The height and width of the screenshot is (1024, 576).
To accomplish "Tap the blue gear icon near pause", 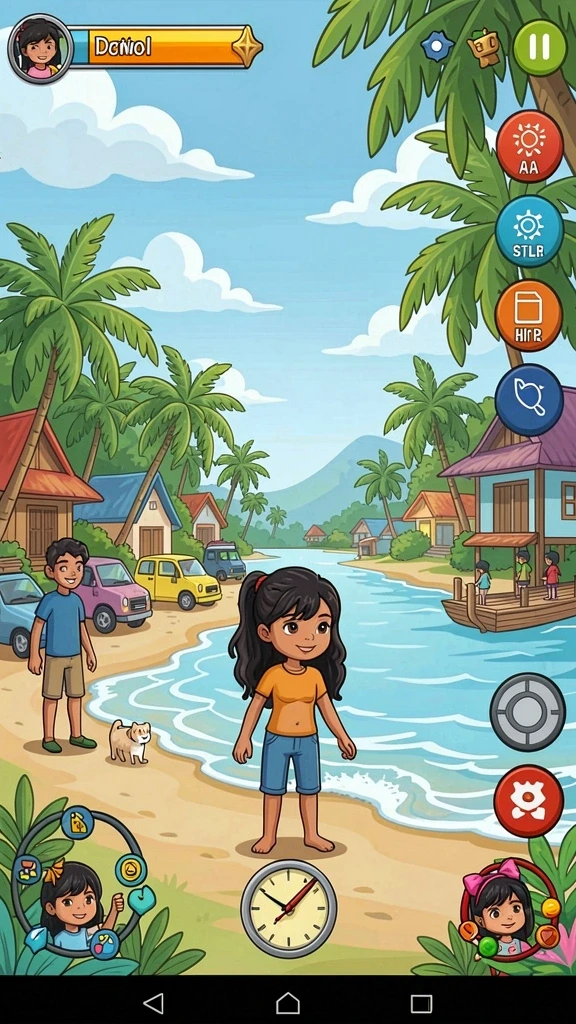I will [437, 46].
